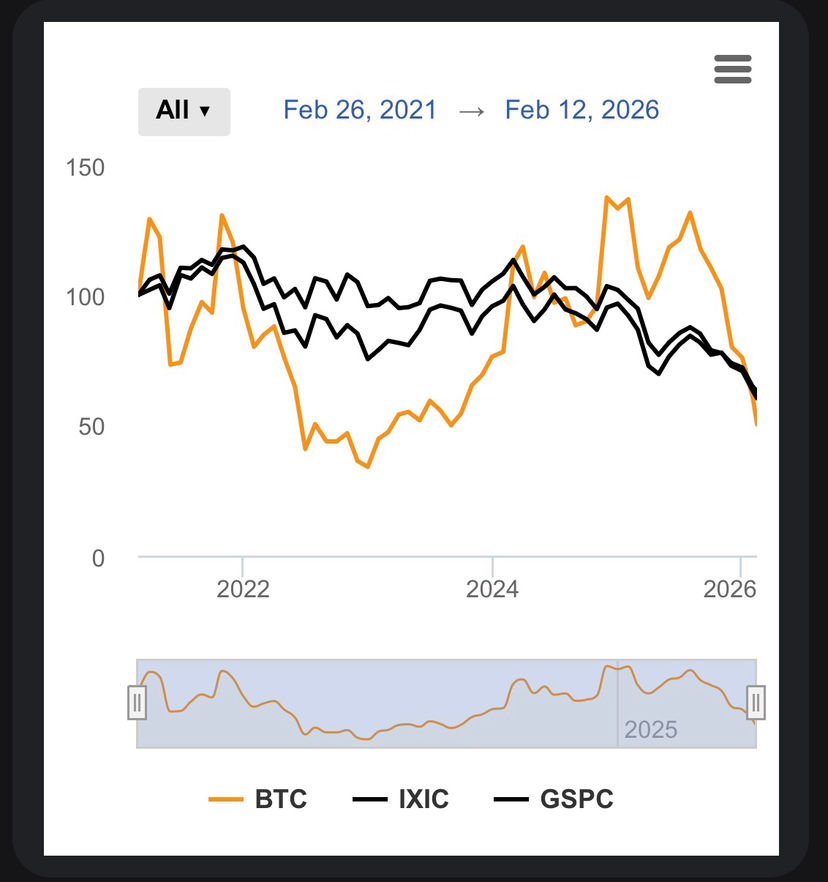
Task: Open the chart hamburger menu
Action: (733, 70)
